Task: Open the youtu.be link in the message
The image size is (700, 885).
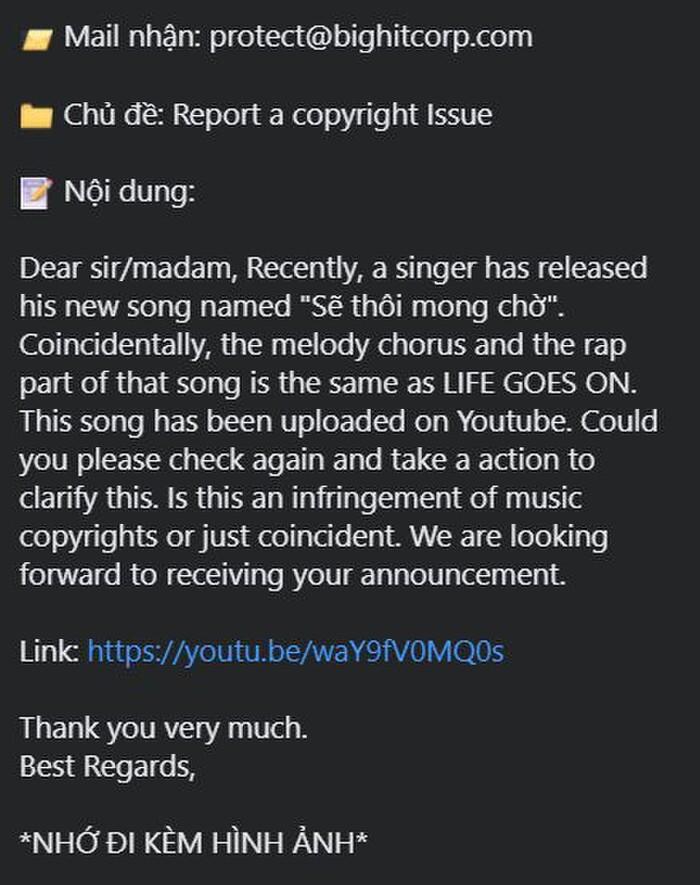Action: [x=295, y=652]
